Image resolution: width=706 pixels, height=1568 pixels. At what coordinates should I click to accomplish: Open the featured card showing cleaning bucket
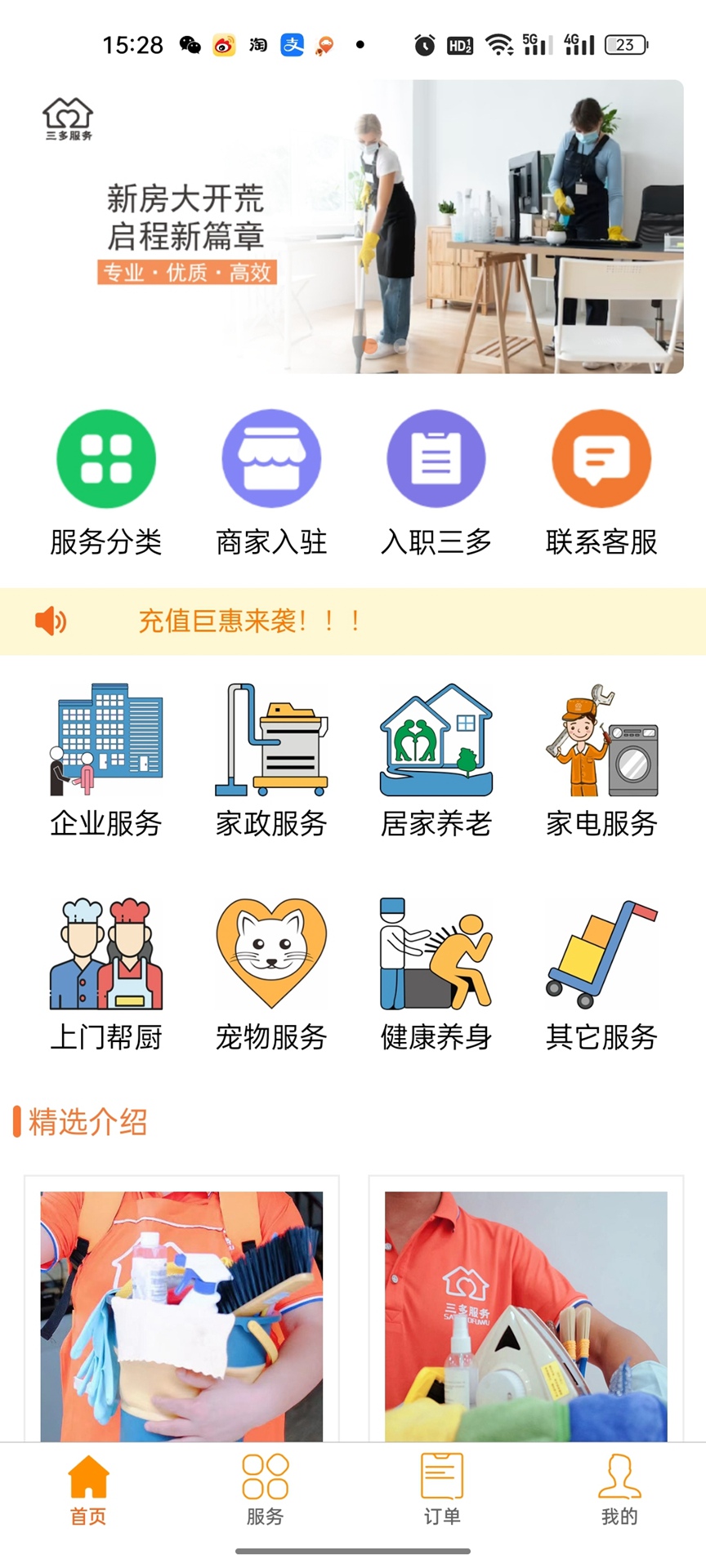tap(181, 1315)
